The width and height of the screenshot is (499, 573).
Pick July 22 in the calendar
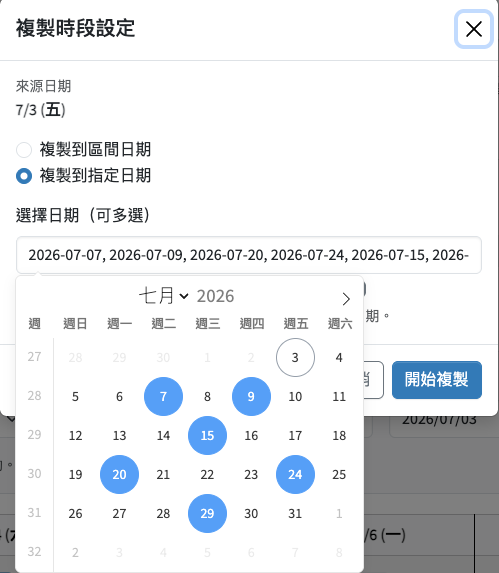point(207,474)
